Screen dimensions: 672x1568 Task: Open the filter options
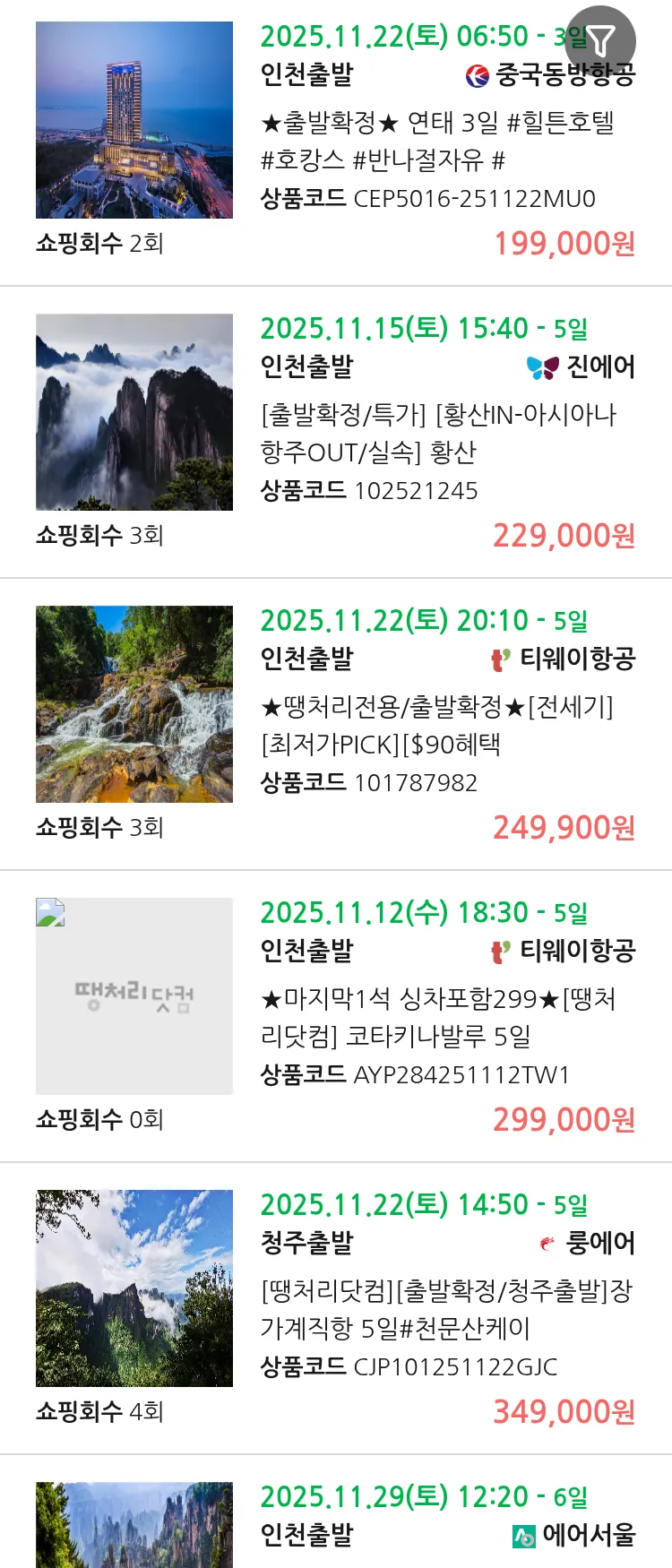[x=600, y=40]
